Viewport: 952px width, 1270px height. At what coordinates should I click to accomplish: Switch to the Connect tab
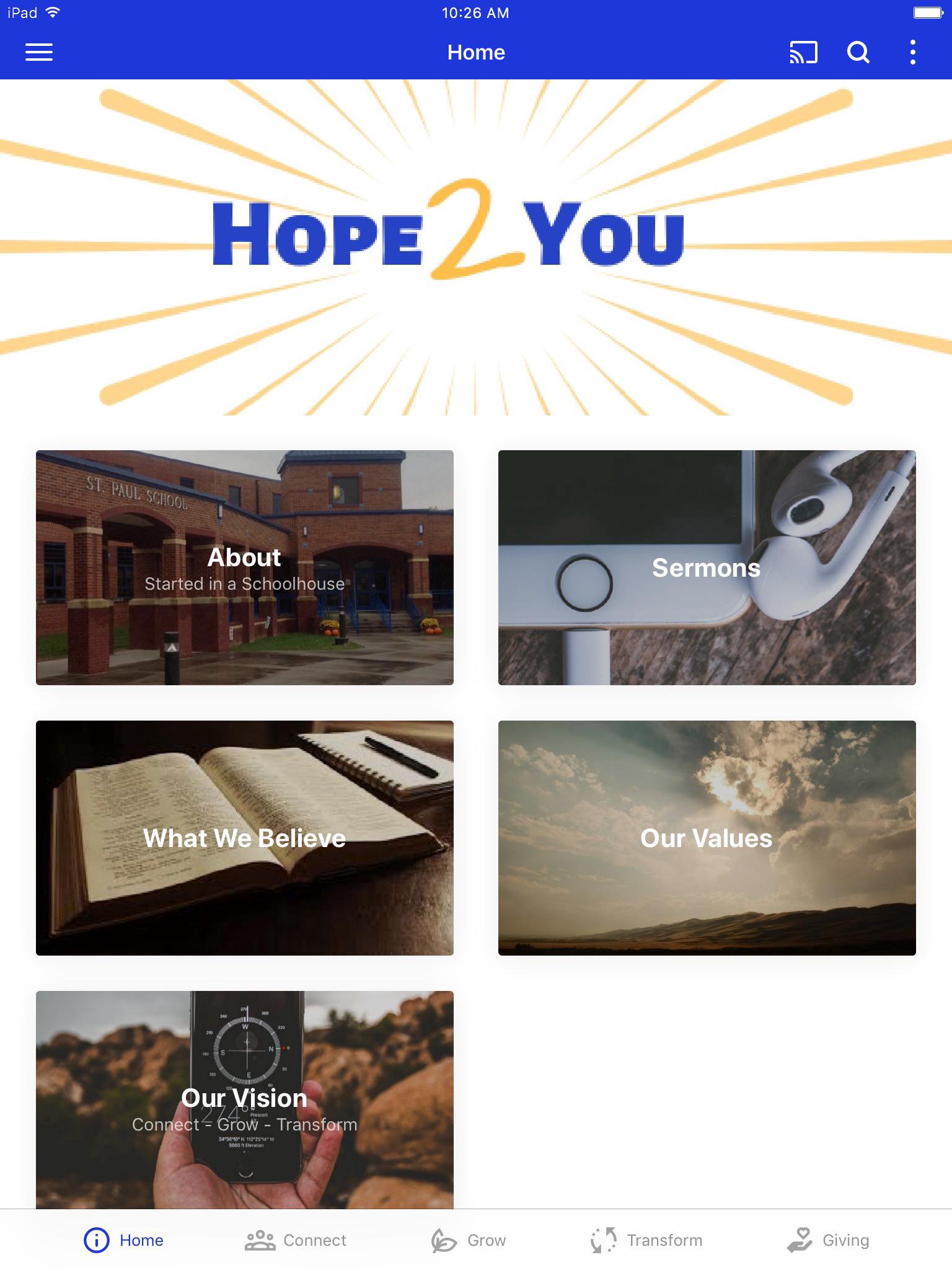click(x=296, y=1240)
